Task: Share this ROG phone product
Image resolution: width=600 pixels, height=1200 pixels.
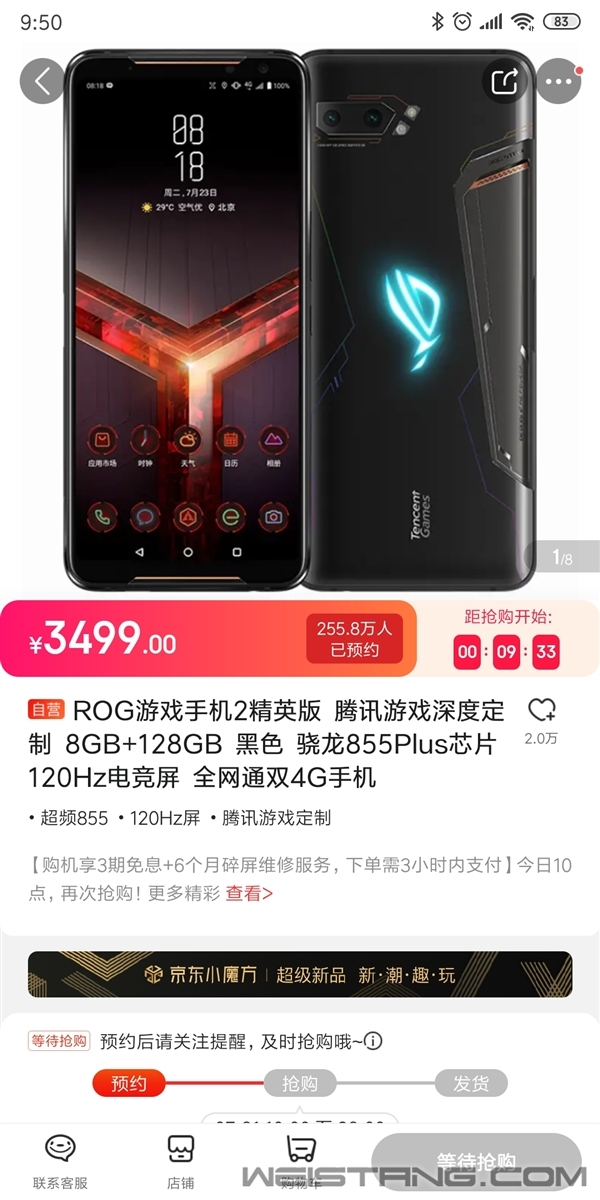Action: pyautogui.click(x=505, y=81)
